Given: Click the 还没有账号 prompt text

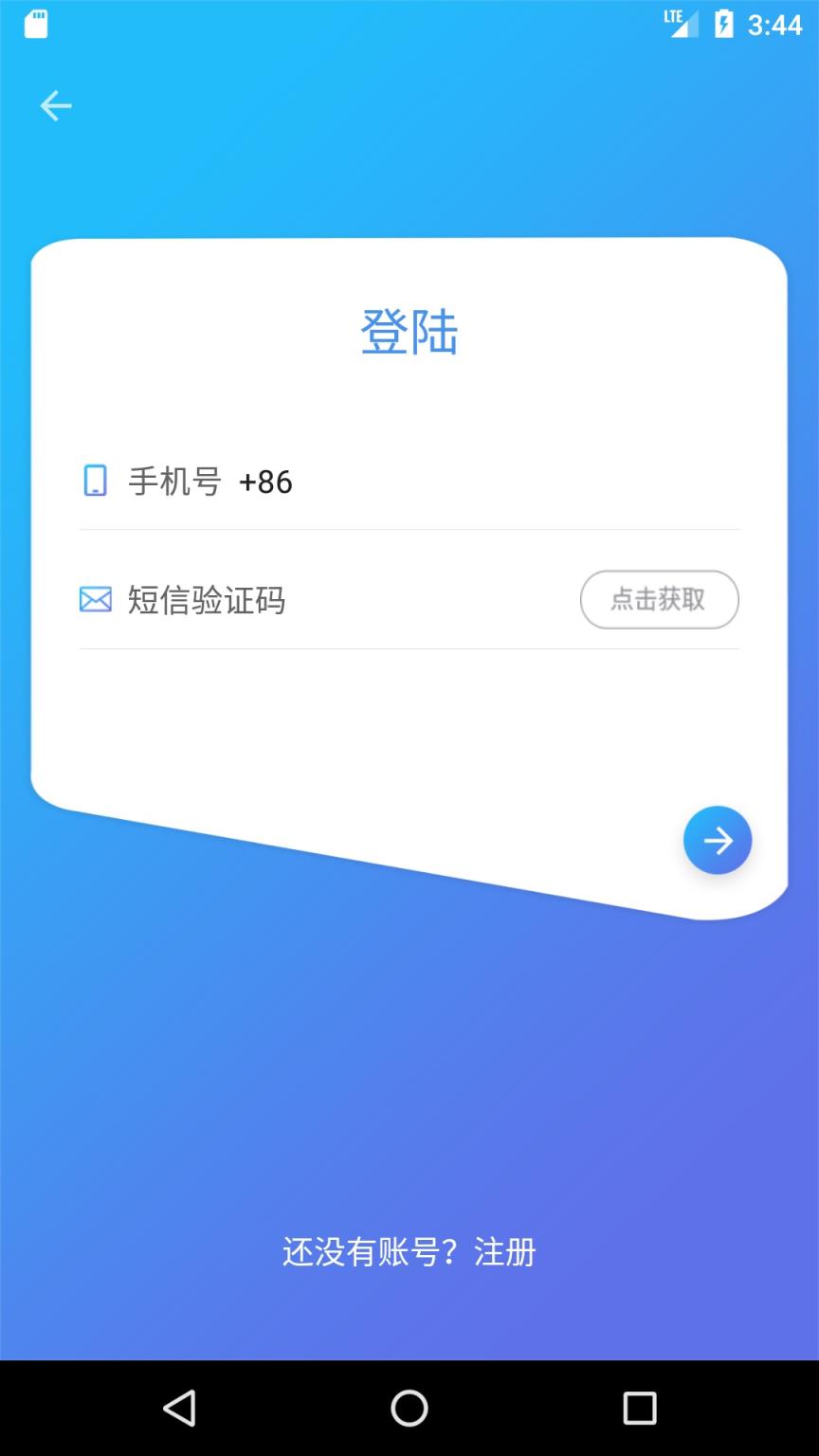Looking at the screenshot, I should [x=360, y=1252].
